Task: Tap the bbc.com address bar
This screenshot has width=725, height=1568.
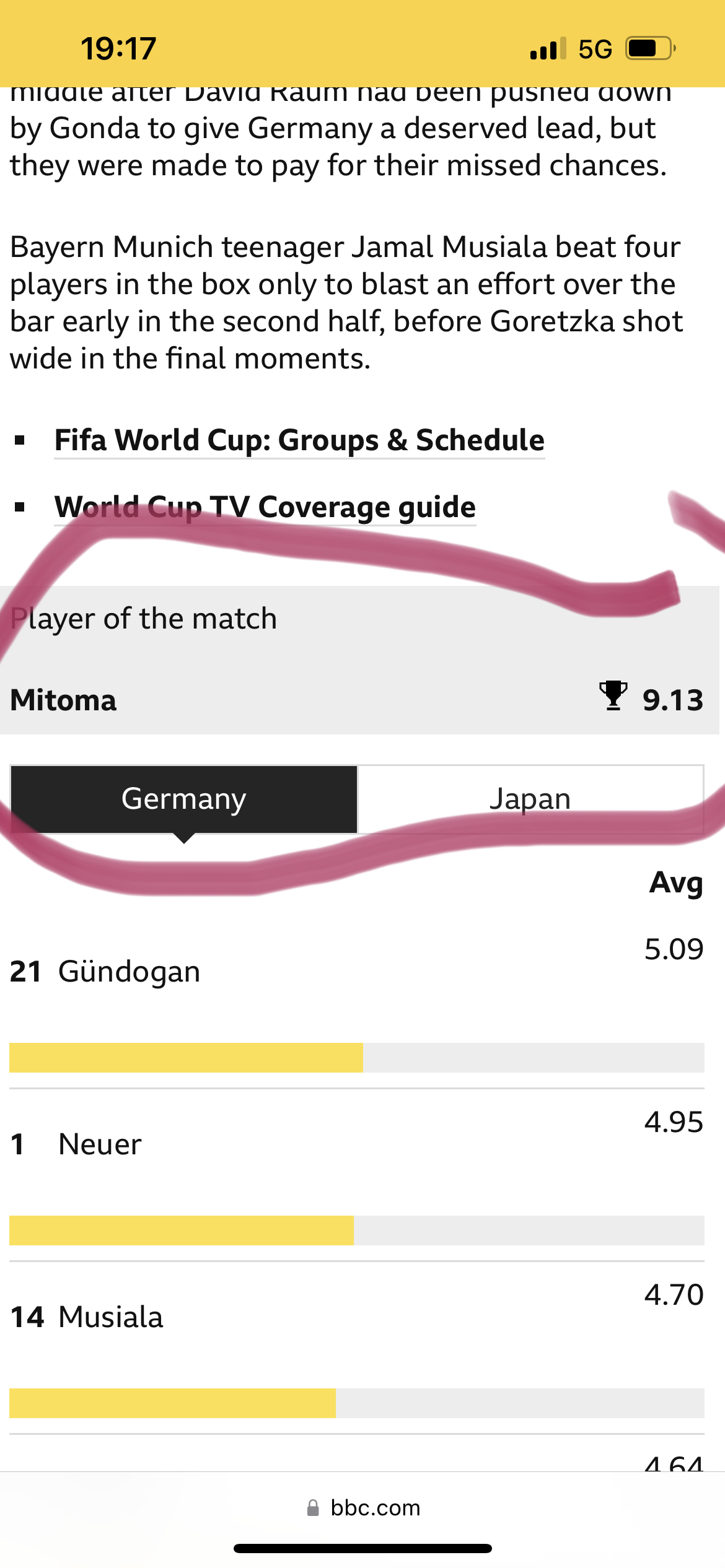Action: (x=363, y=1507)
